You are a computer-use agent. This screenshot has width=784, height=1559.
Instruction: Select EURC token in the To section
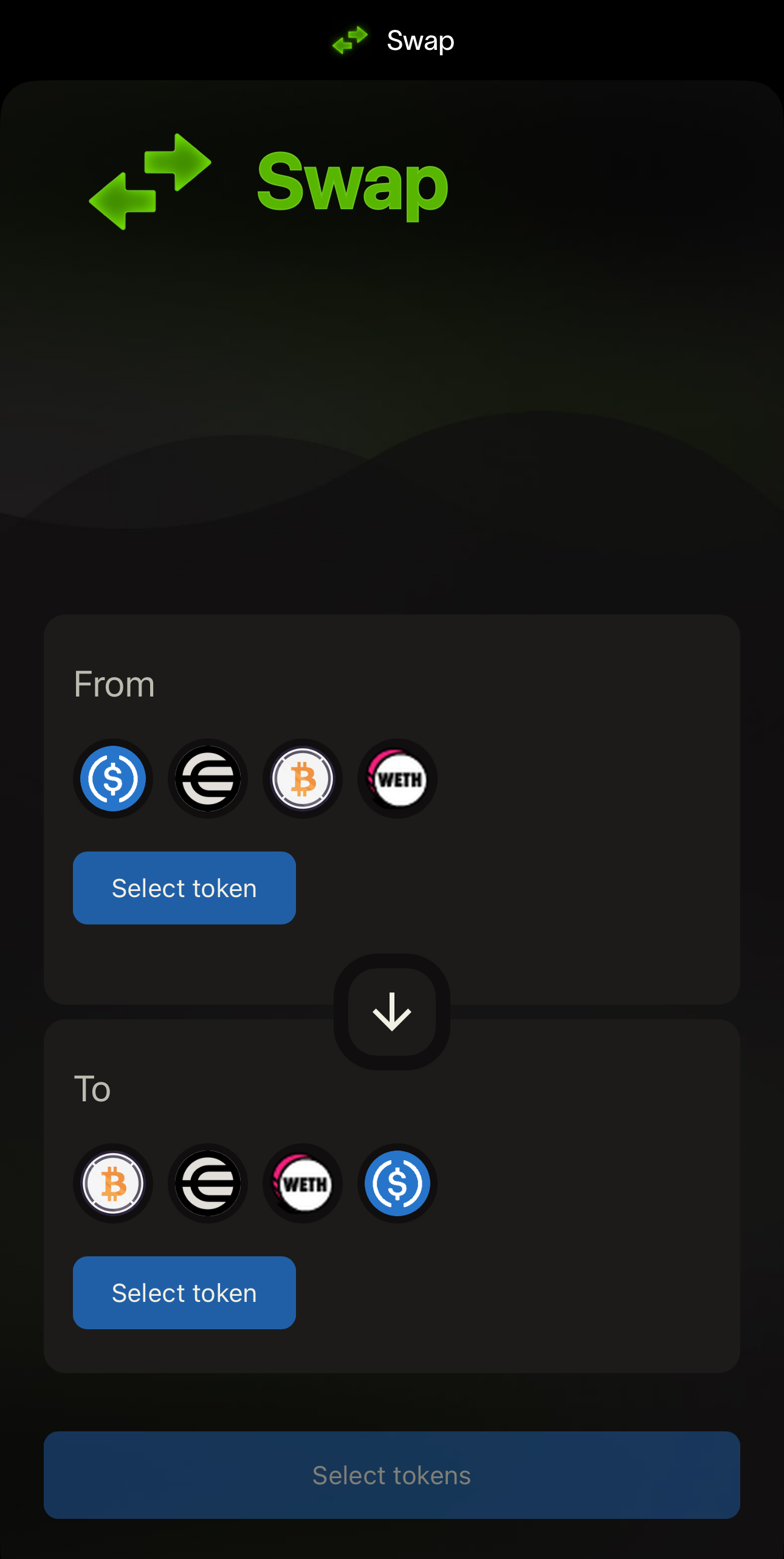tap(207, 1183)
